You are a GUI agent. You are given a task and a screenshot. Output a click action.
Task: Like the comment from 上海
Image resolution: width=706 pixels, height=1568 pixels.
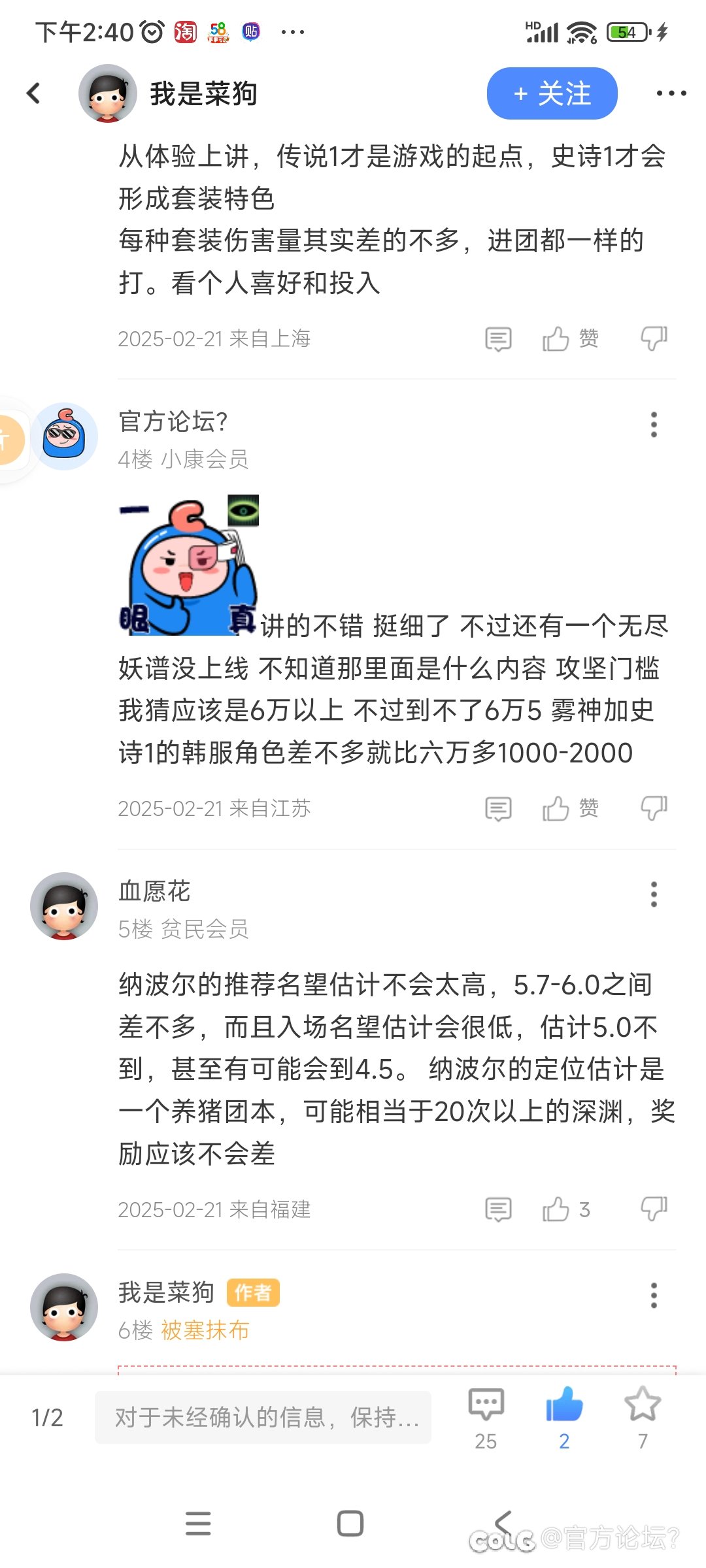tap(570, 339)
